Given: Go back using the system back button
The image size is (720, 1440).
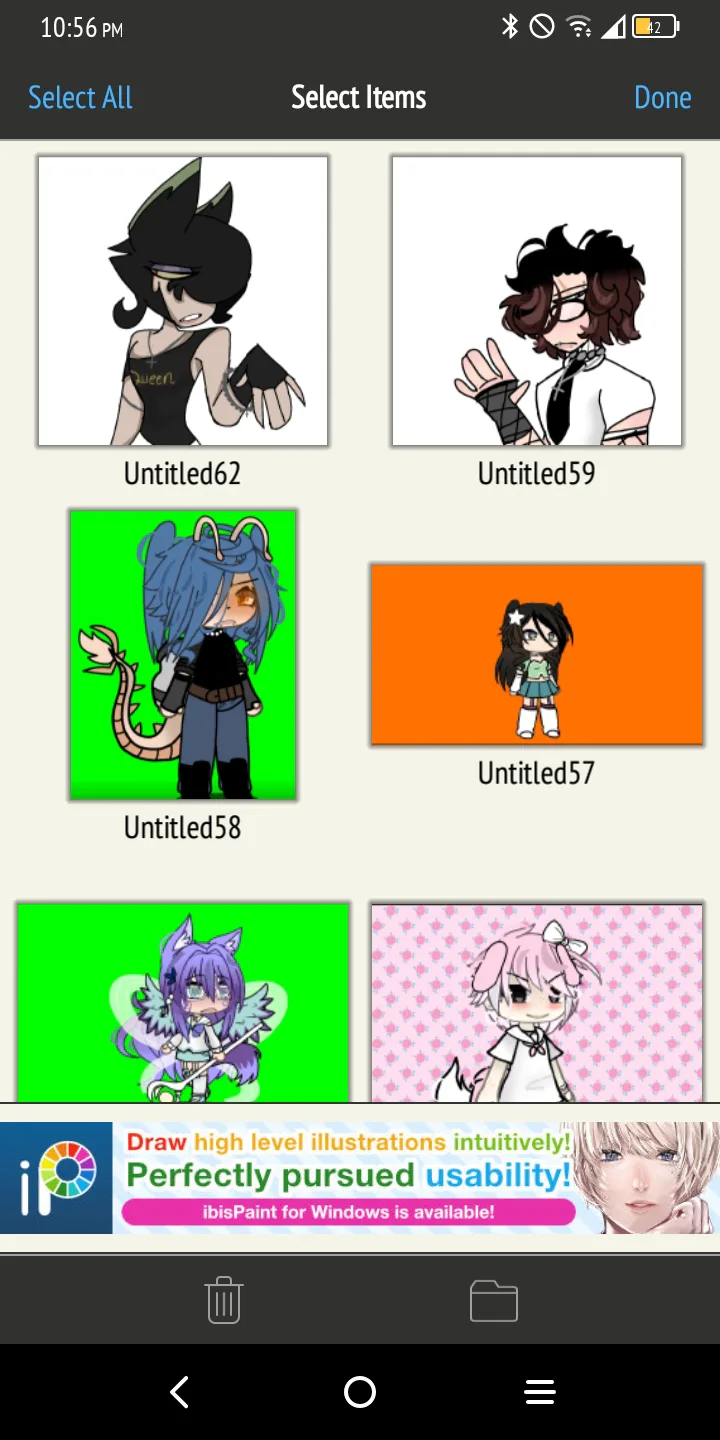Looking at the screenshot, I should coord(180,1392).
